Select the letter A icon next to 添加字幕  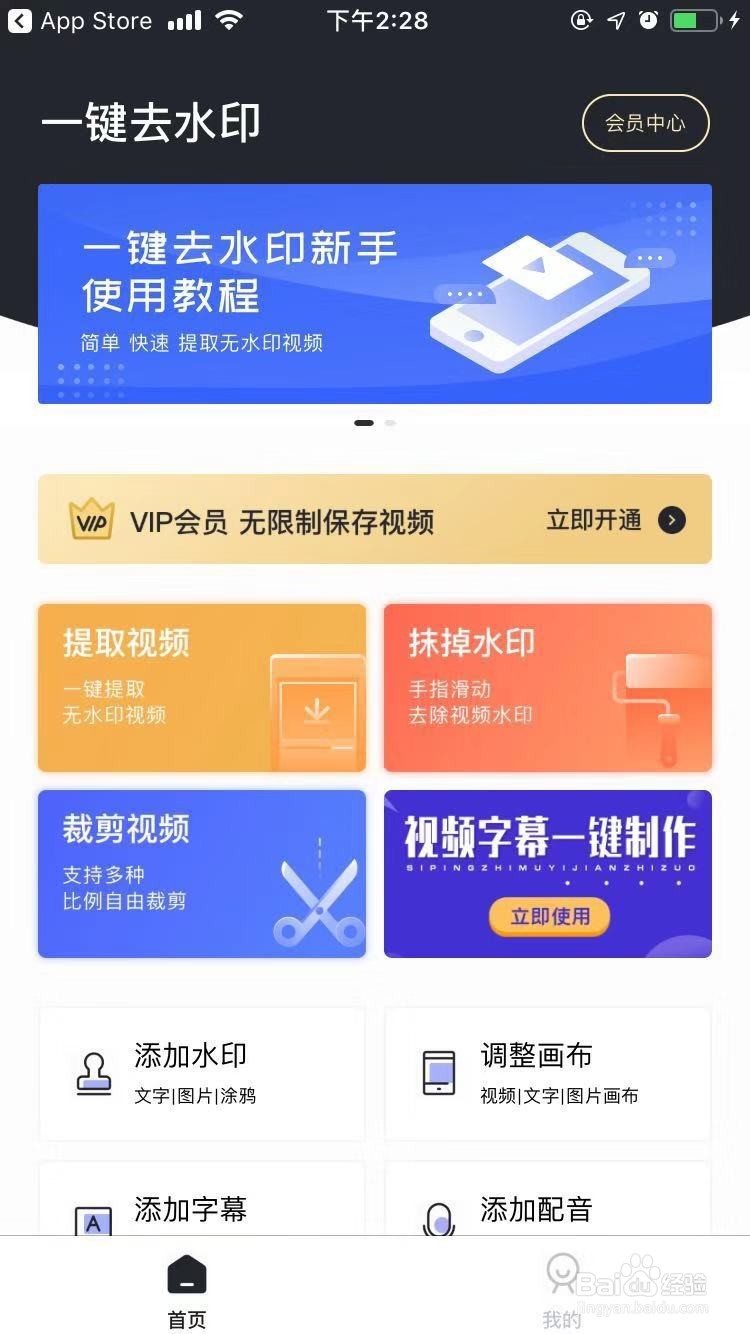(x=93, y=1221)
